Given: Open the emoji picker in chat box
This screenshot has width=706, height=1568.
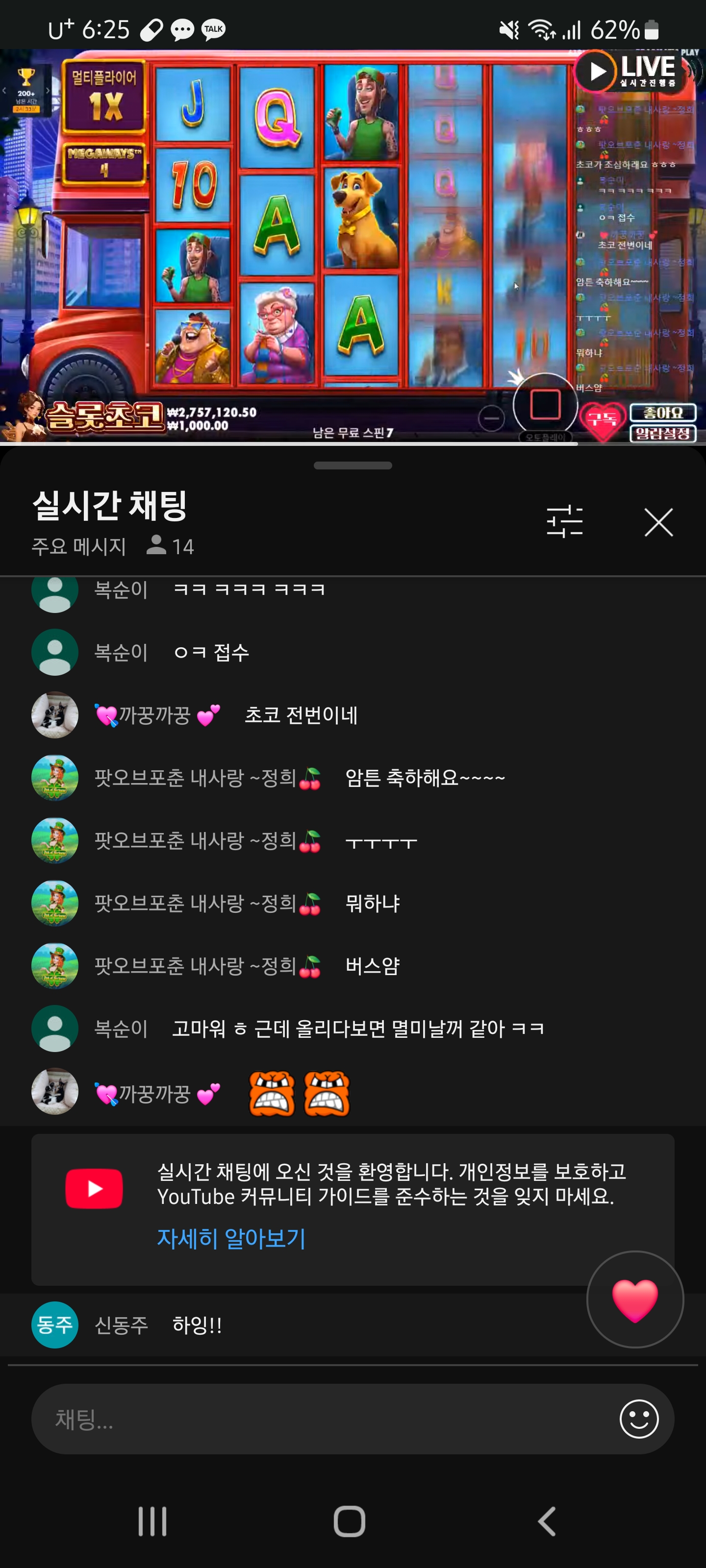Looking at the screenshot, I should [638, 1419].
